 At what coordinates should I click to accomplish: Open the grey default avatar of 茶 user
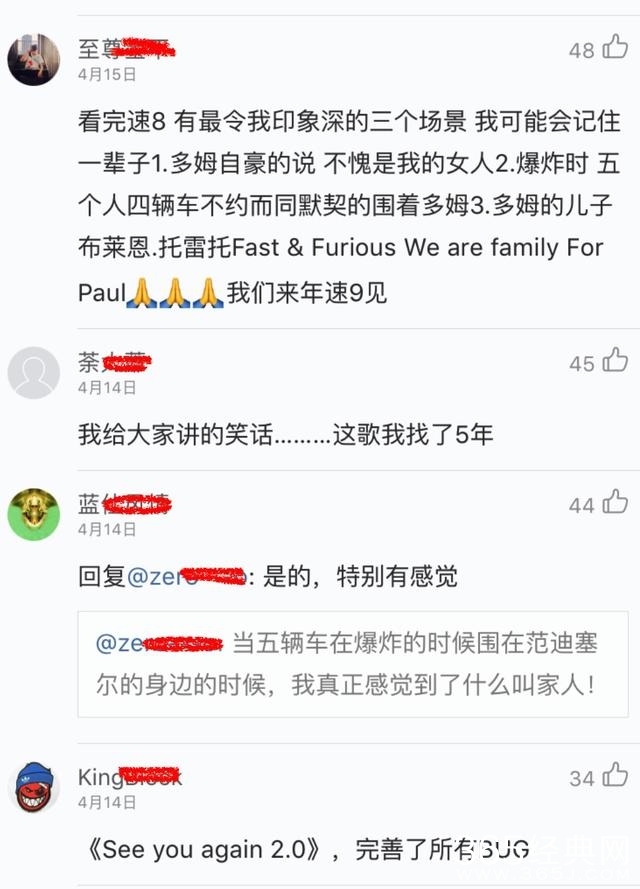pyautogui.click(x=34, y=373)
